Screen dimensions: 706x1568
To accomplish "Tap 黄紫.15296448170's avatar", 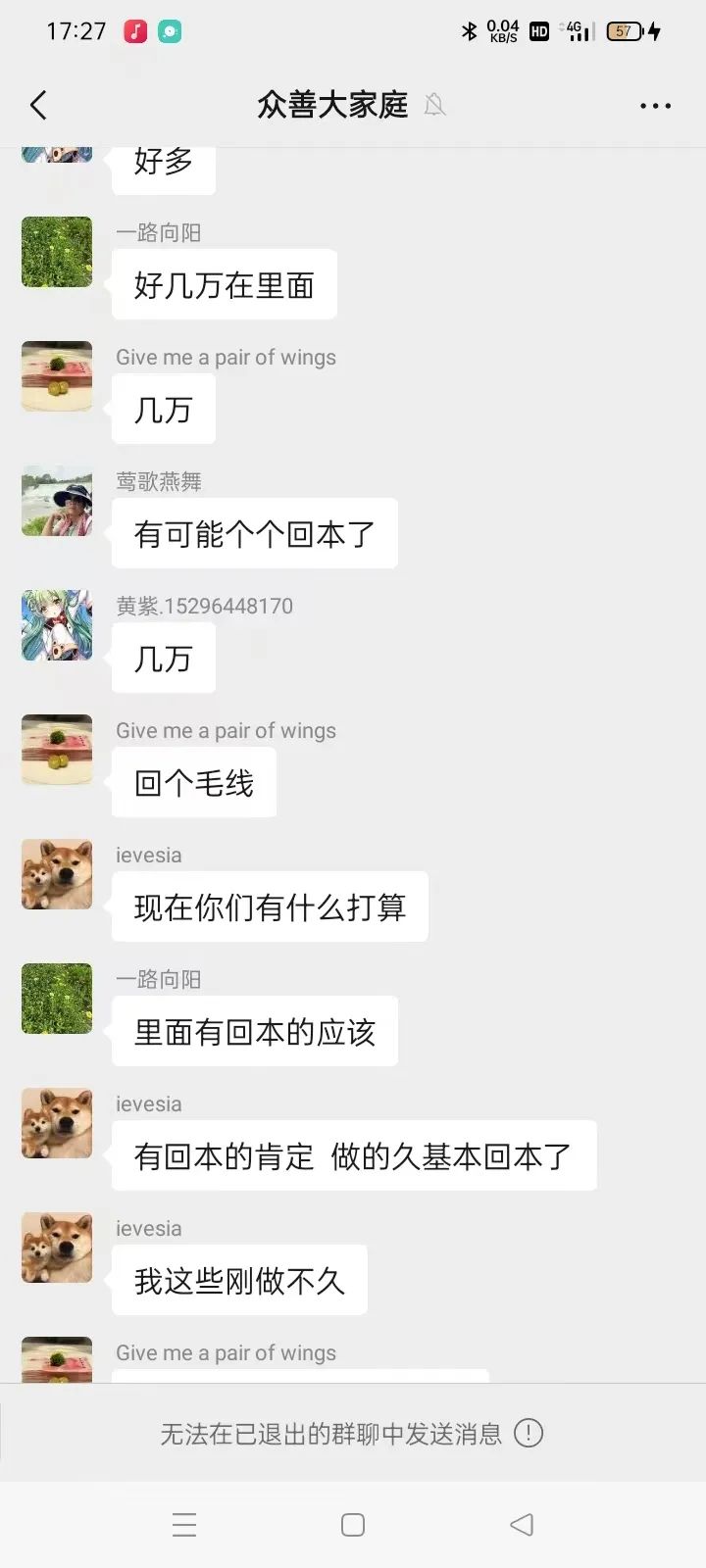I will (57, 625).
